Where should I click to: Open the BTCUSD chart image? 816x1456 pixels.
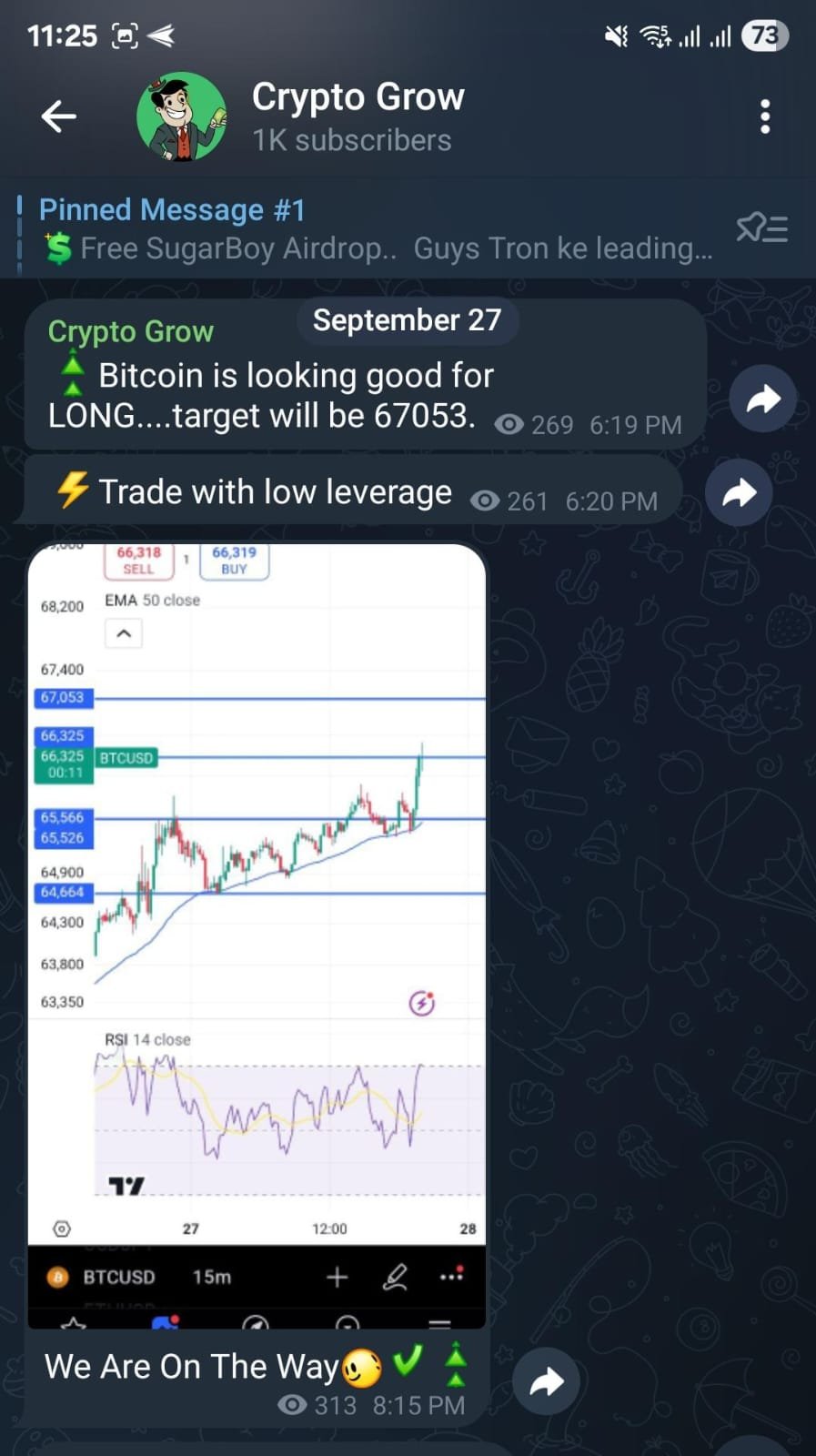click(x=257, y=910)
